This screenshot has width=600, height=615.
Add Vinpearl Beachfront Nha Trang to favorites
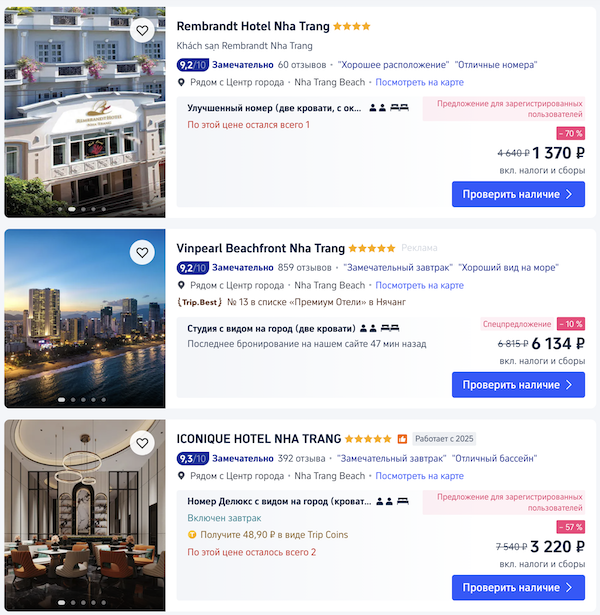click(142, 253)
